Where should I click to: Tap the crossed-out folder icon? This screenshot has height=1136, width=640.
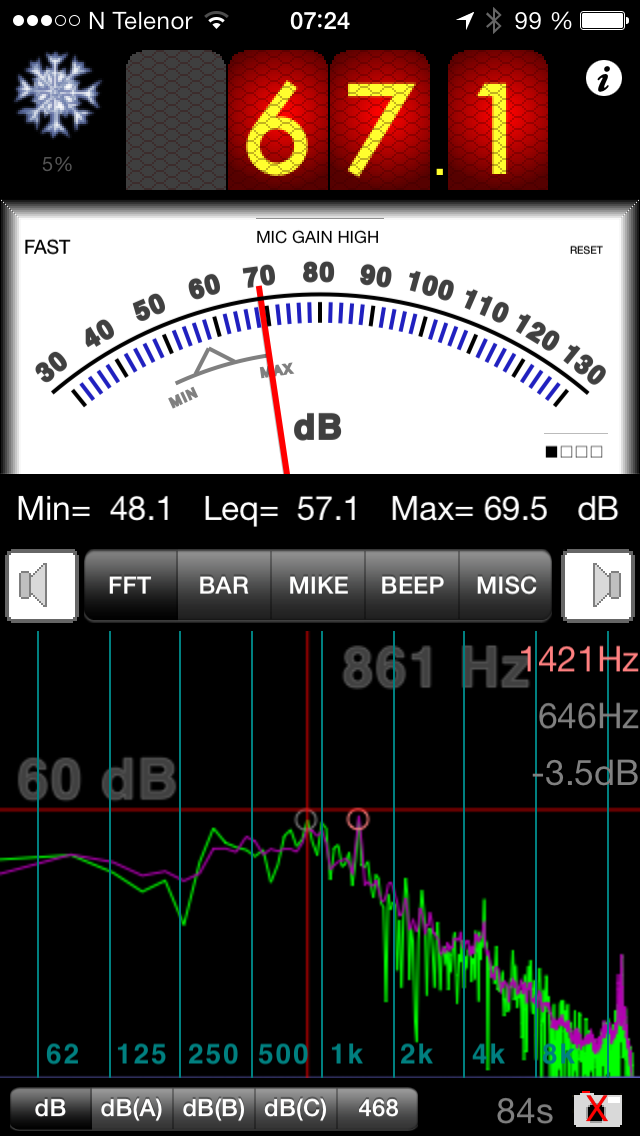point(598,1108)
